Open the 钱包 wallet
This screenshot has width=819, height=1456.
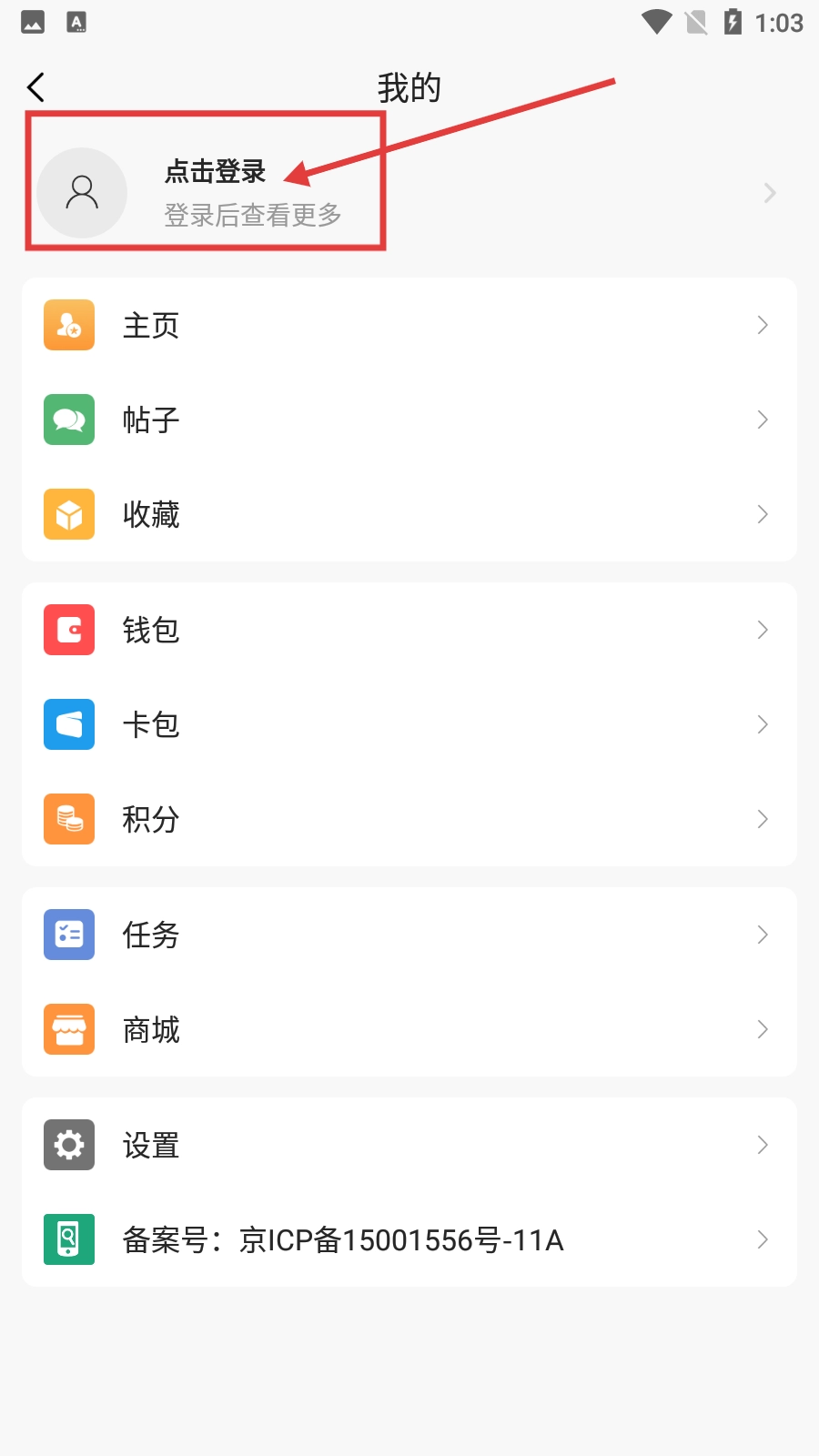coord(409,630)
